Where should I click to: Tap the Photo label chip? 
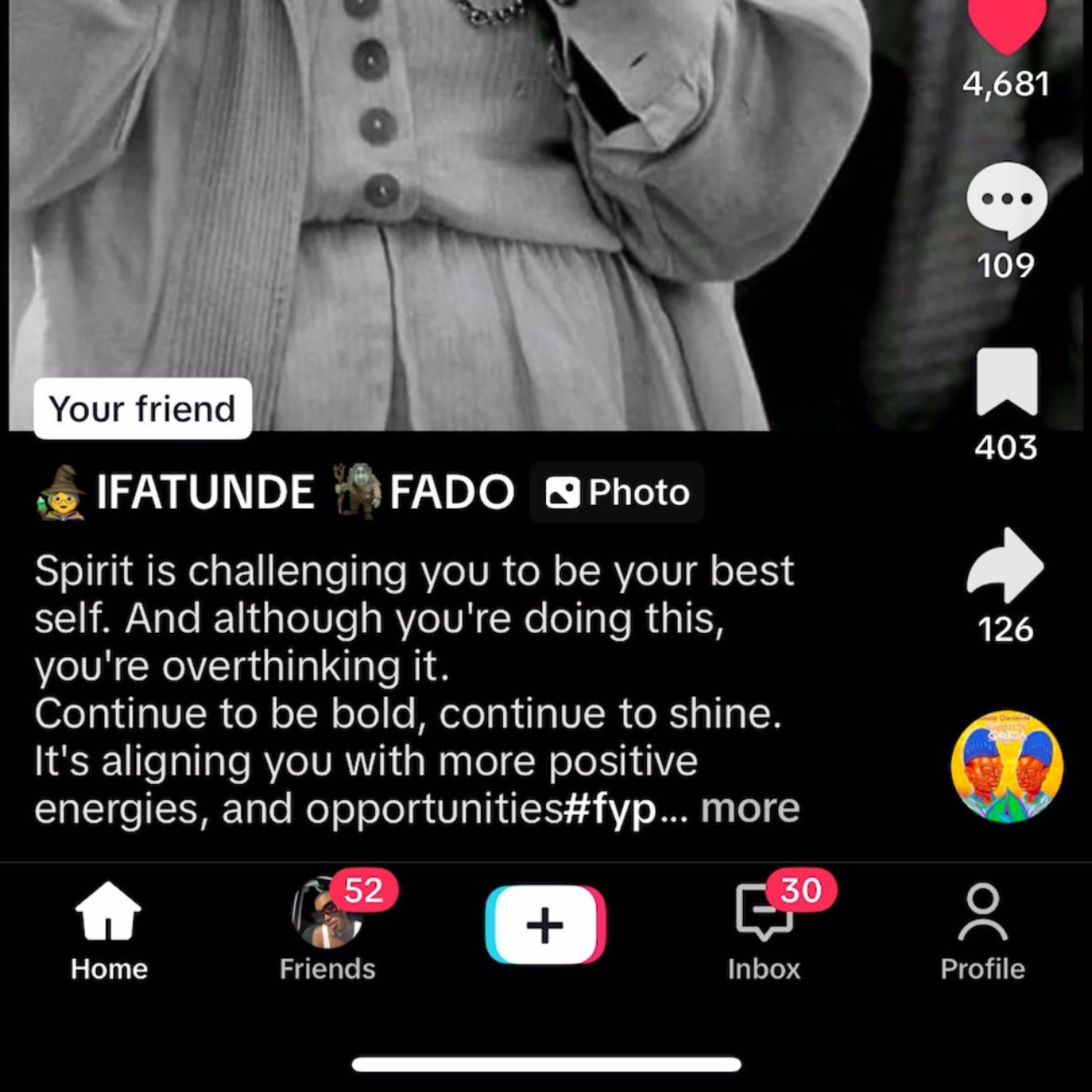point(617,492)
